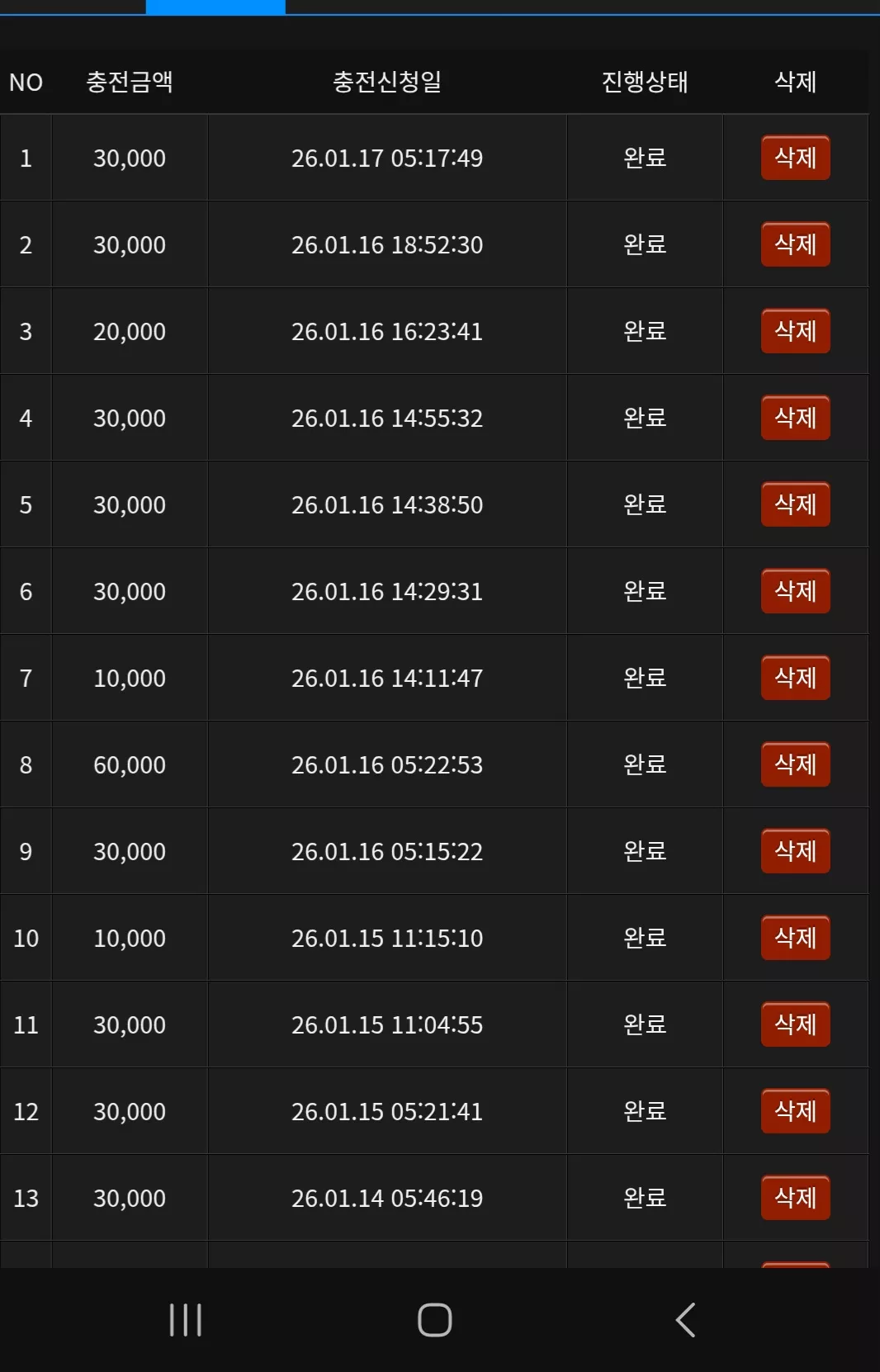Viewport: 880px width, 1372px height.
Task: Delete the 60,000 charge in row 8
Action: click(795, 764)
